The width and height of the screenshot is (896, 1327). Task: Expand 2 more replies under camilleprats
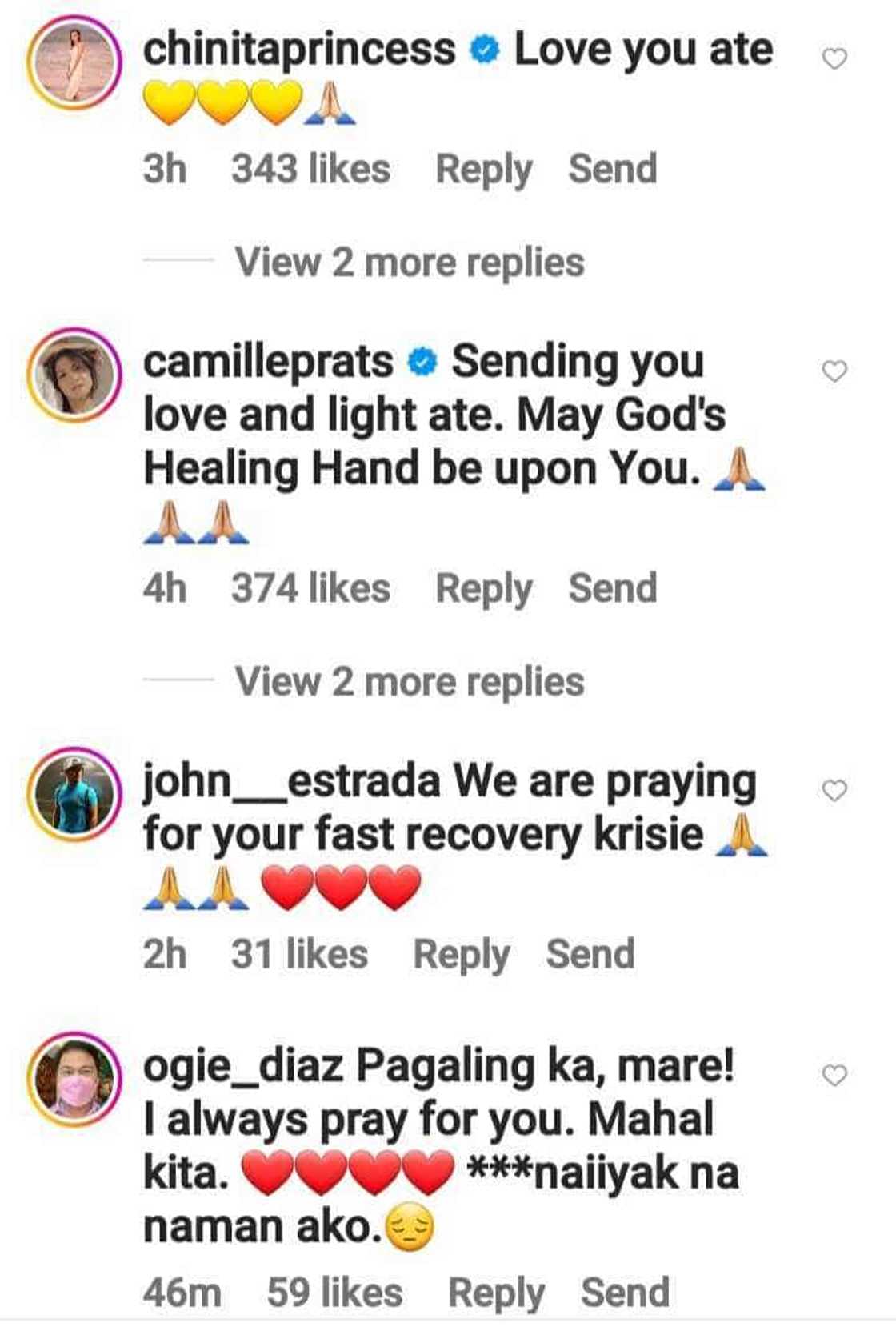pyautogui.click(x=409, y=682)
